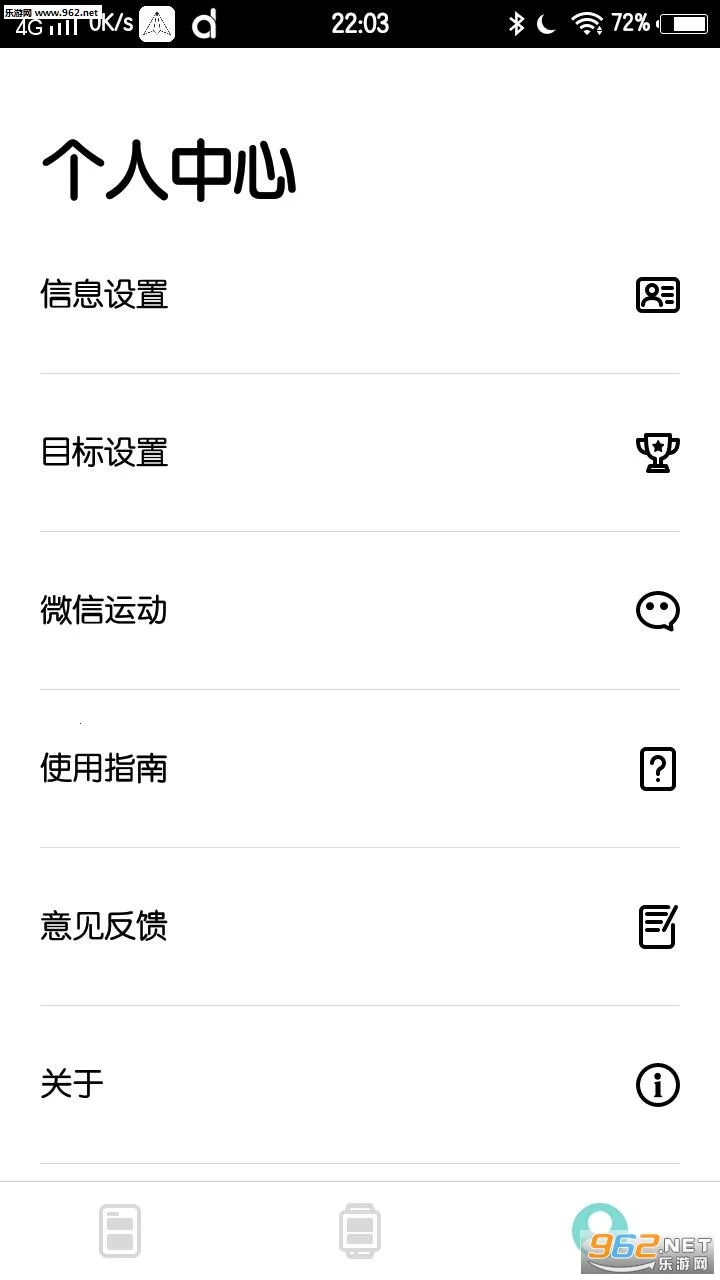
Task: Select the WeChat smiley bubble icon for 微信运动
Action: (657, 611)
